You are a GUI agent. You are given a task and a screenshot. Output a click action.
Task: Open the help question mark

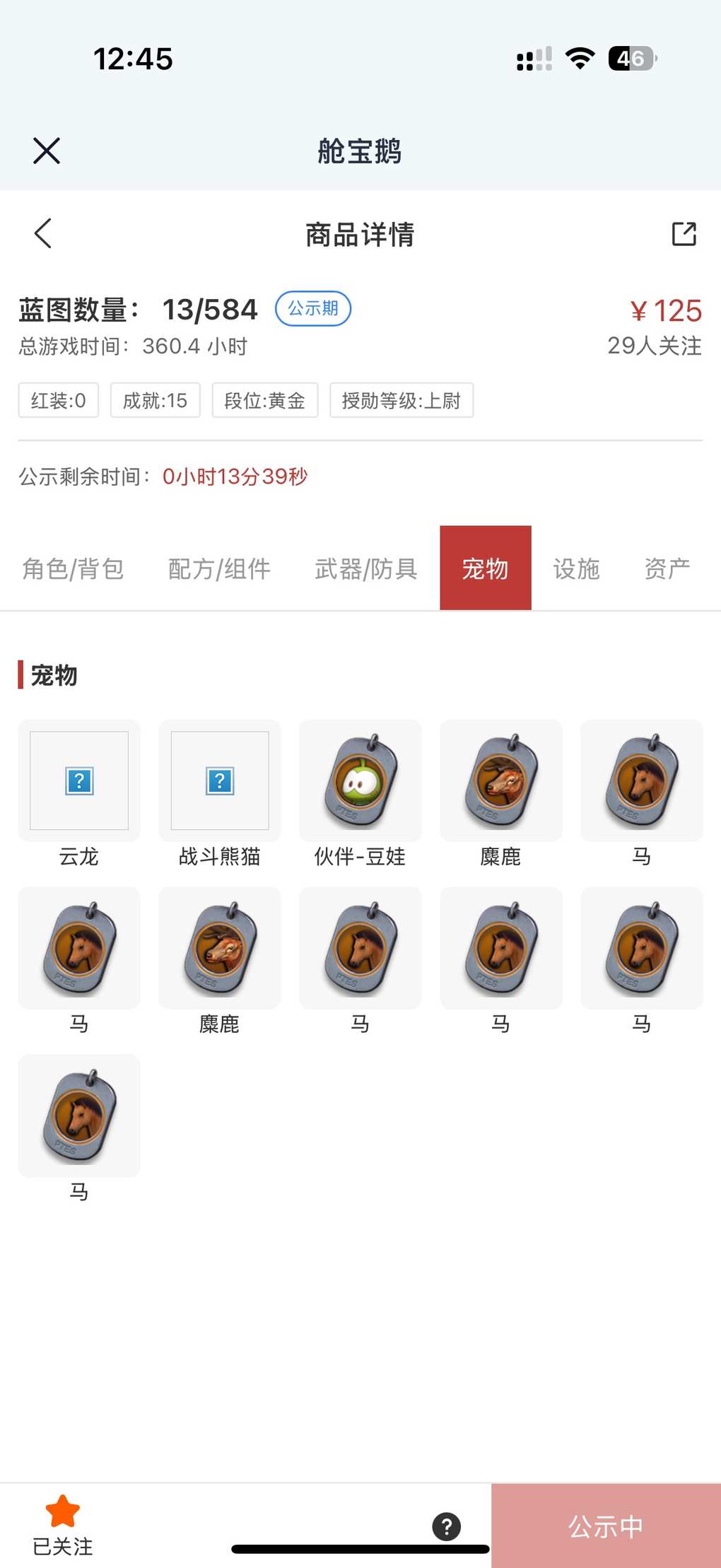(x=447, y=1526)
